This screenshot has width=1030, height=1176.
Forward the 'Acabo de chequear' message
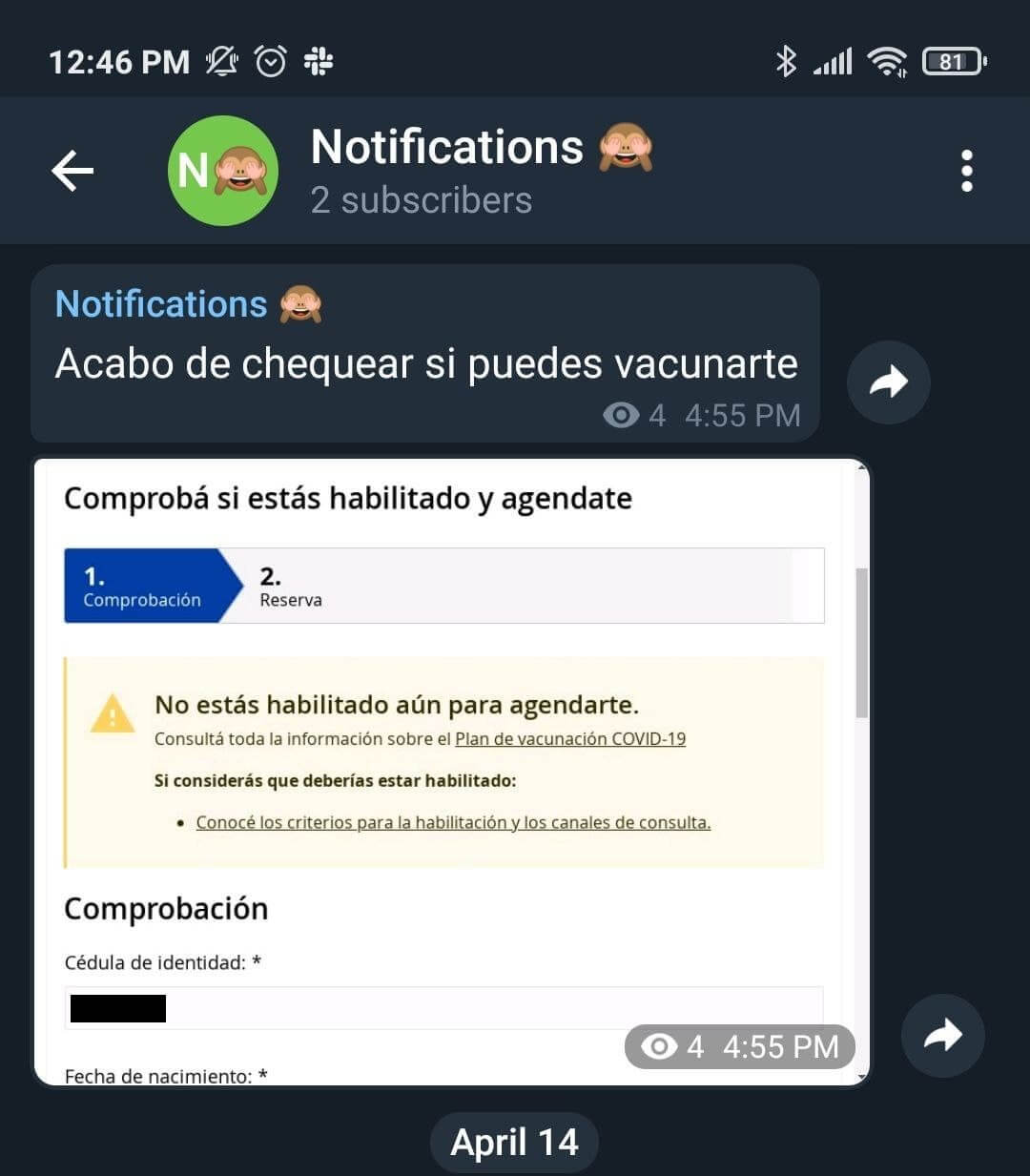[x=888, y=382]
